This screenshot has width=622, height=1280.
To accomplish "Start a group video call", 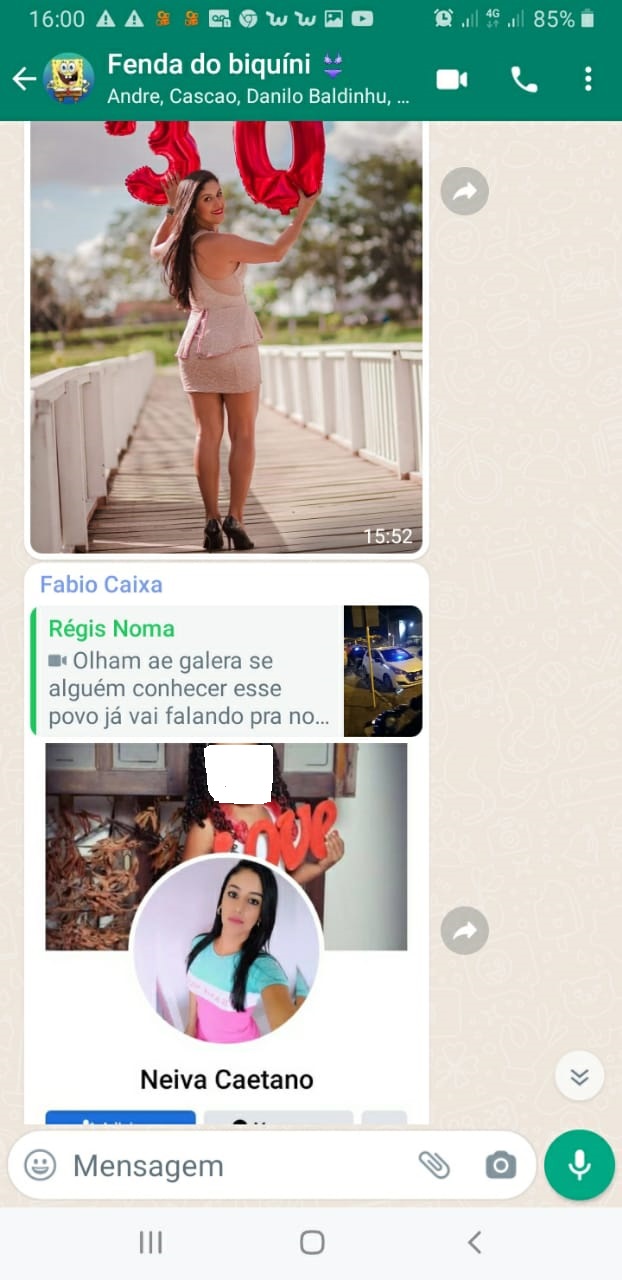I will pyautogui.click(x=452, y=79).
